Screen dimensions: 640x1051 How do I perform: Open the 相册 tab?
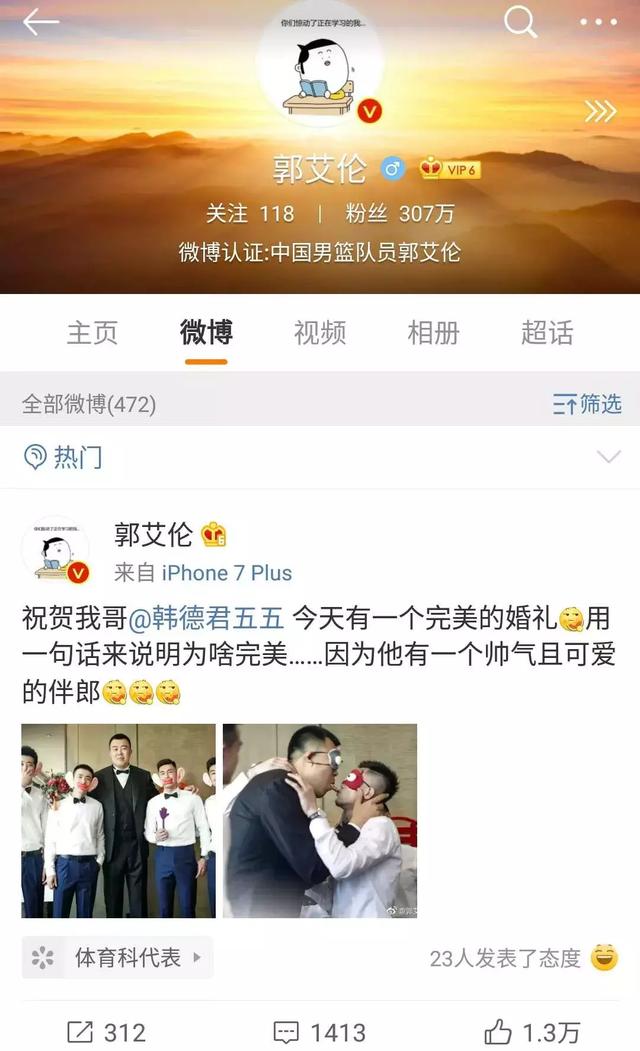pos(434,333)
